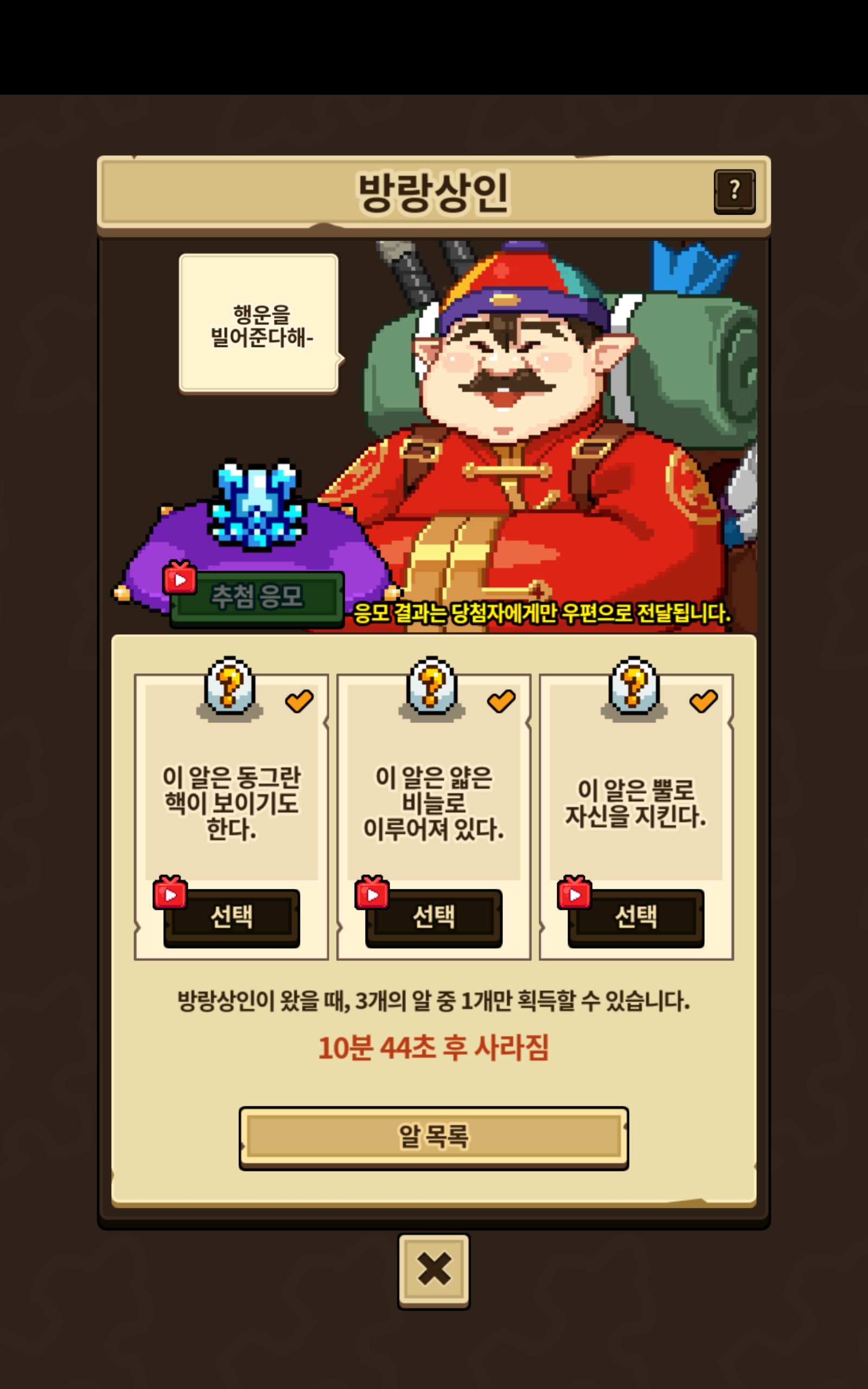Select the egg made of thin scales
This screenshot has width=868, height=1389.
(433, 917)
